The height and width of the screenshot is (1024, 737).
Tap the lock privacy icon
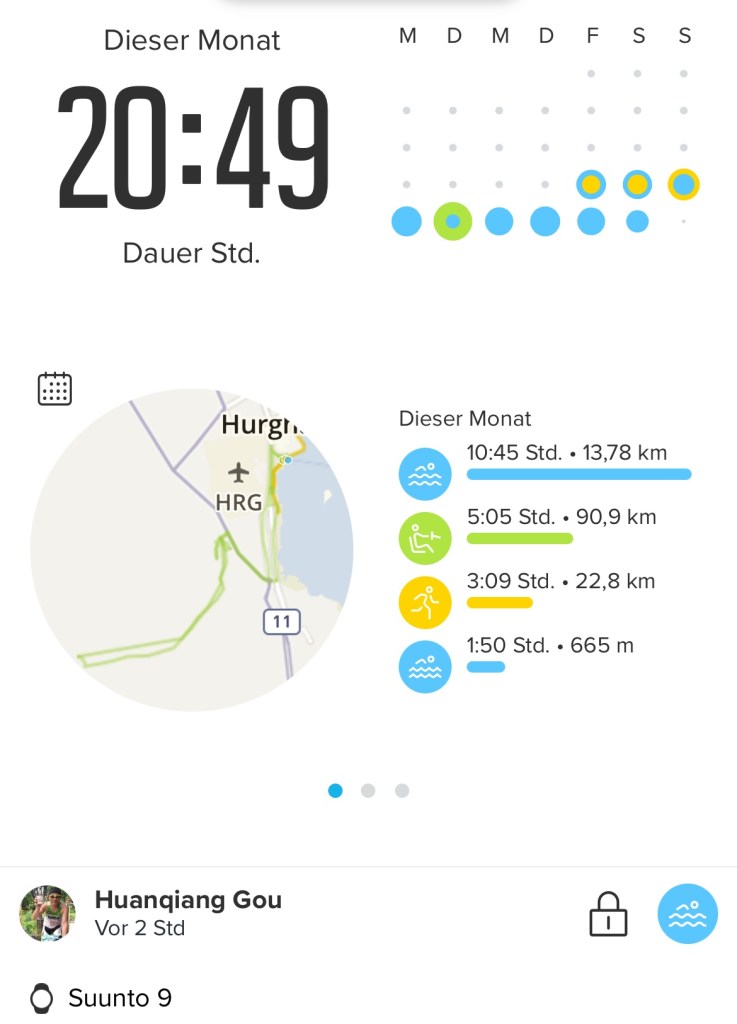(608, 914)
